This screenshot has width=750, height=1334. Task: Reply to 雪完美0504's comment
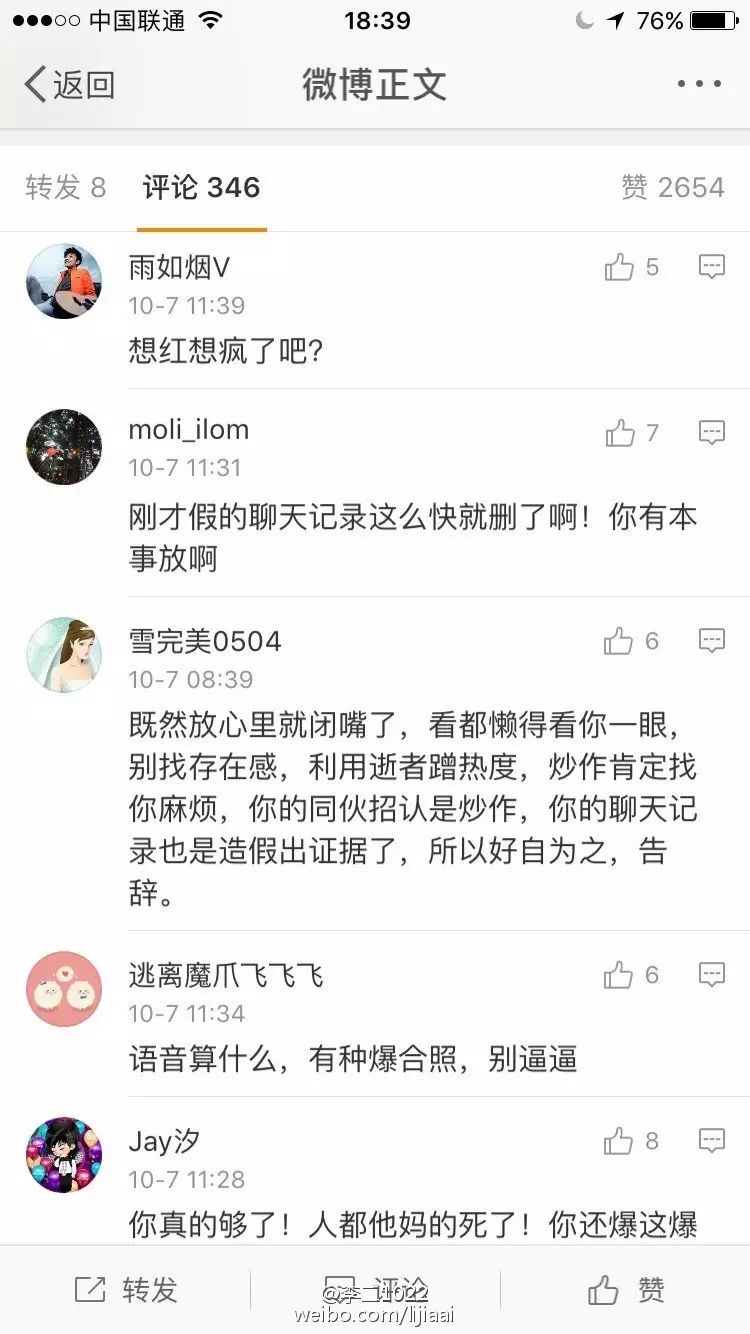click(711, 640)
